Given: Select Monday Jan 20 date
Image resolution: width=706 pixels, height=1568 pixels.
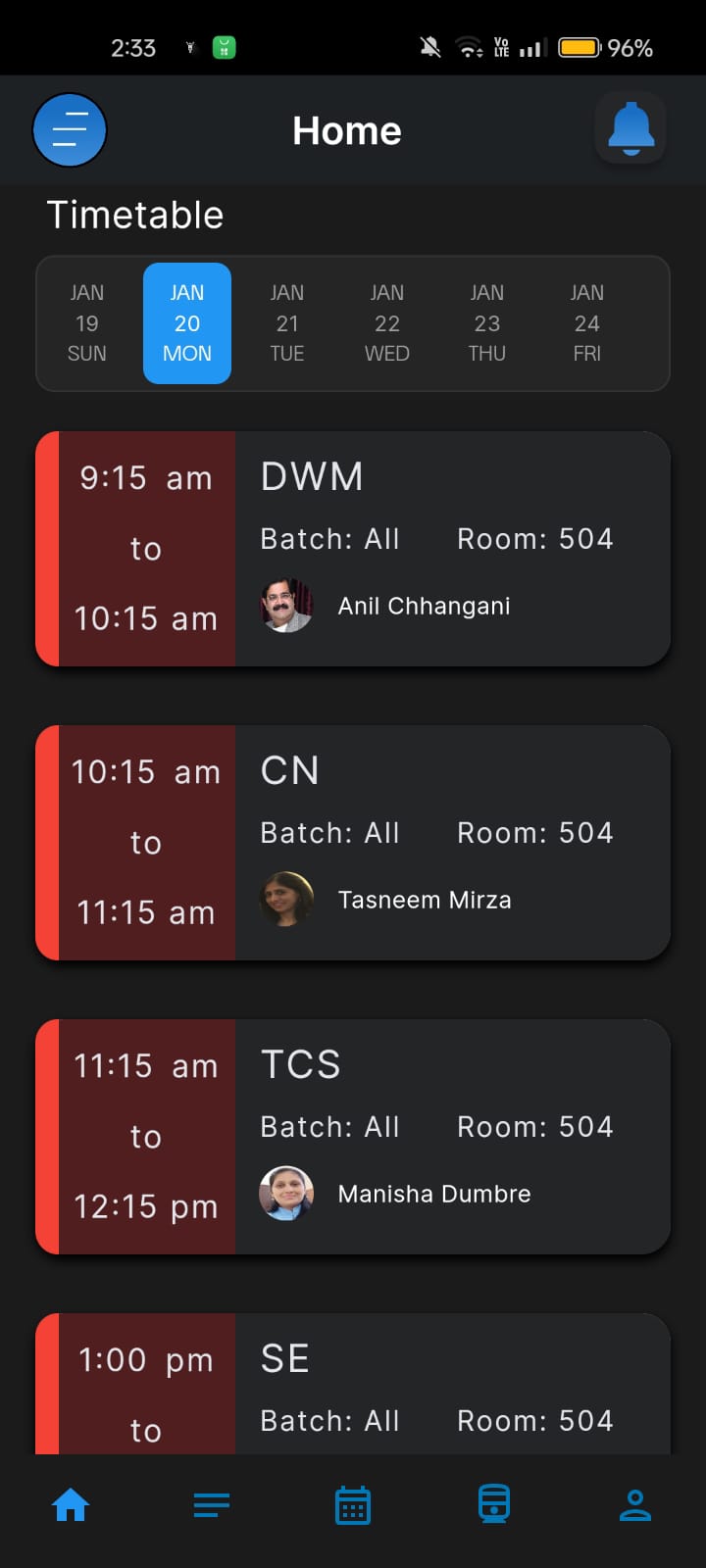Looking at the screenshot, I should [x=187, y=323].
